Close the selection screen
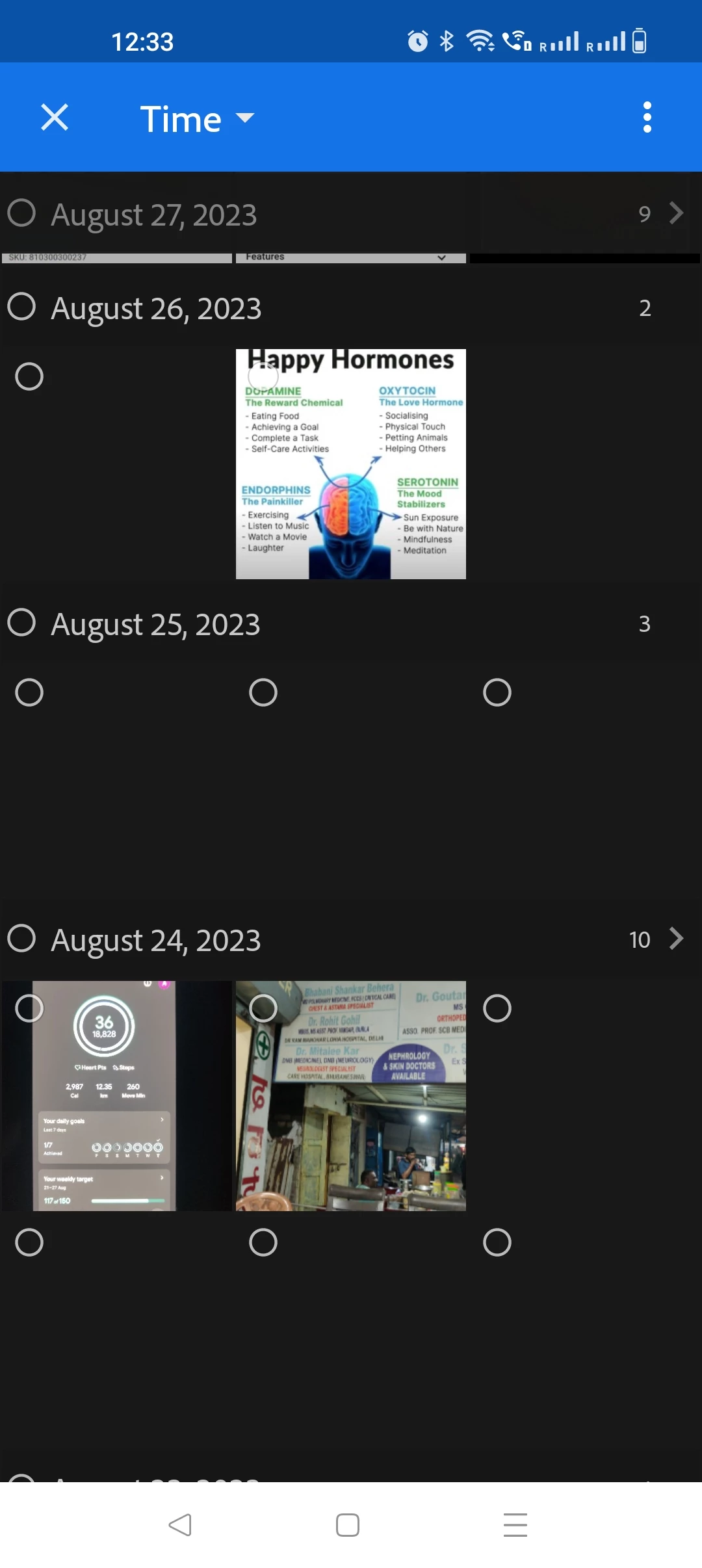The height and width of the screenshot is (1568, 702). pos(55,118)
